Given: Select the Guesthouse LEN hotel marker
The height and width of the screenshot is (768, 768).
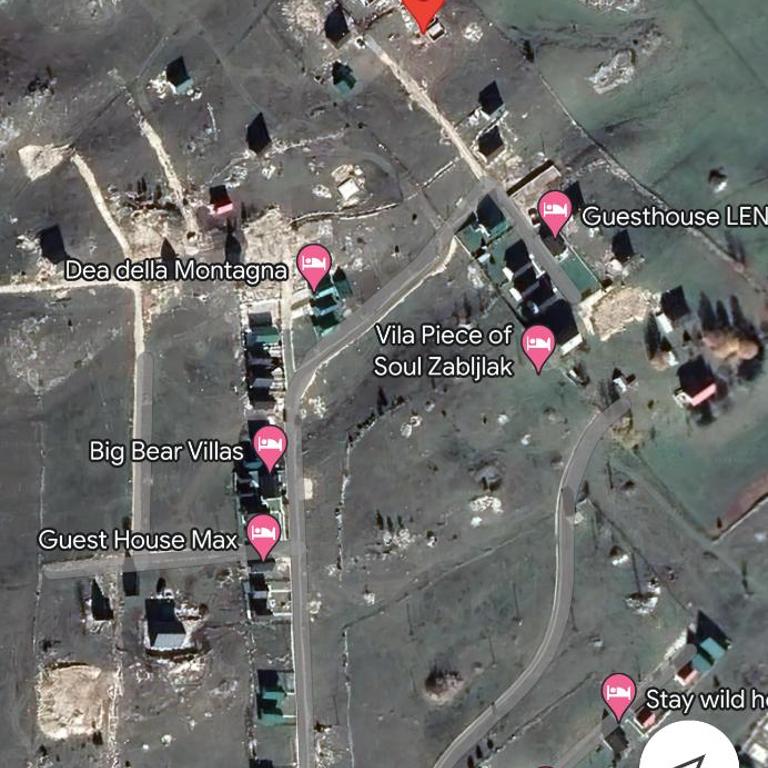Looking at the screenshot, I should click(x=554, y=211).
